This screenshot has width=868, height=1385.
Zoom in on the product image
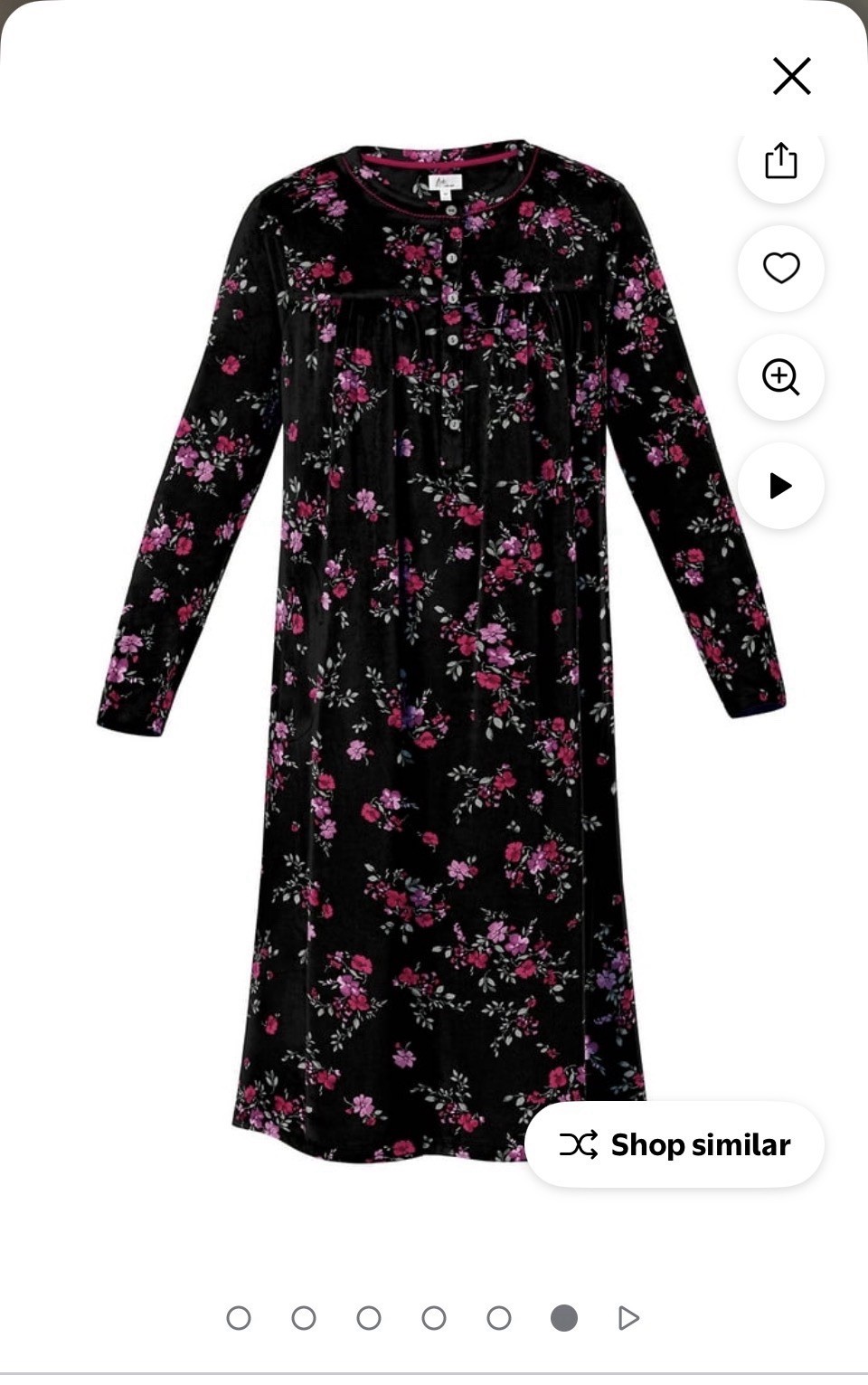click(x=781, y=377)
